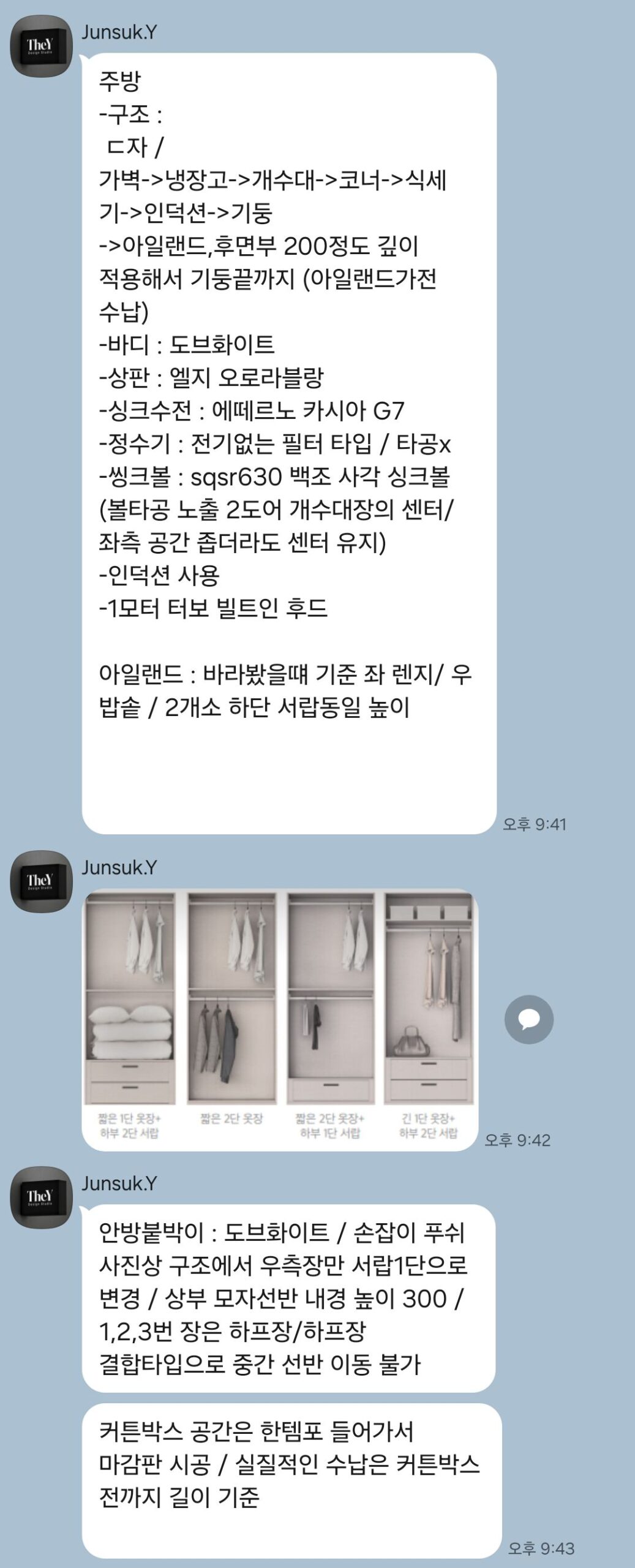Open the wardrobe layout photo message
The image size is (635, 1568).
pyautogui.click(x=280, y=1019)
